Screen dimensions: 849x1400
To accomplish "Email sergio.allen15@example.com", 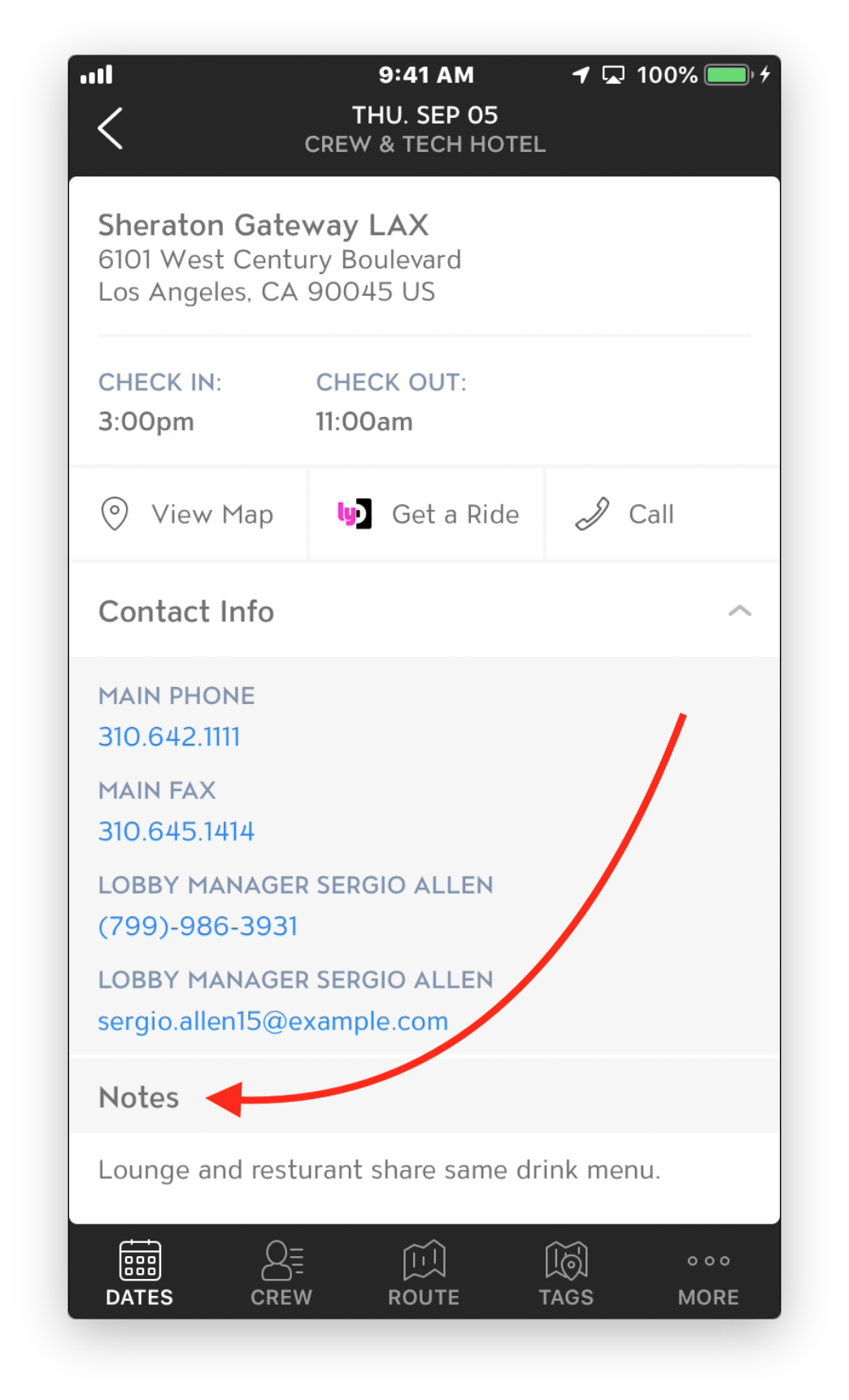I will (273, 1021).
